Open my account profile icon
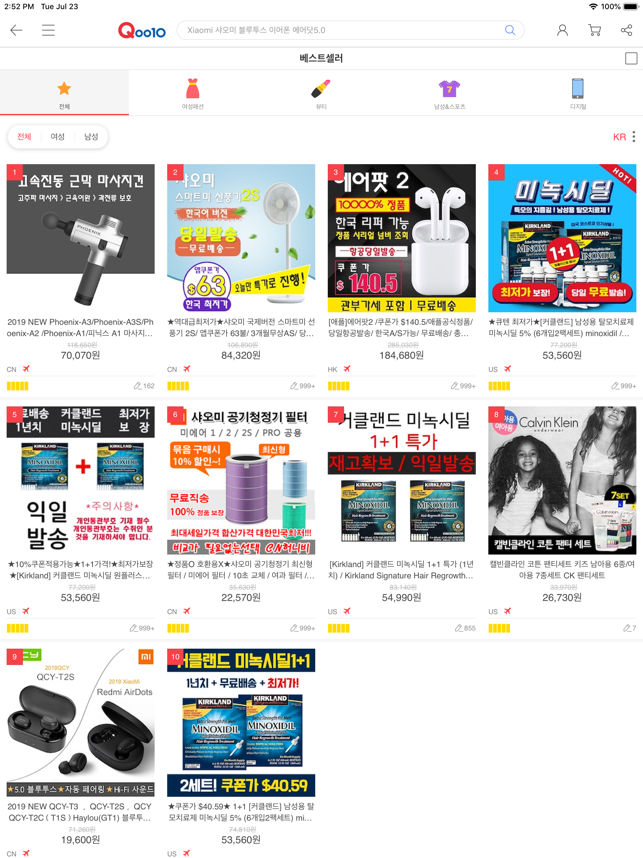Viewport: 643px width, 858px height. pos(562,30)
